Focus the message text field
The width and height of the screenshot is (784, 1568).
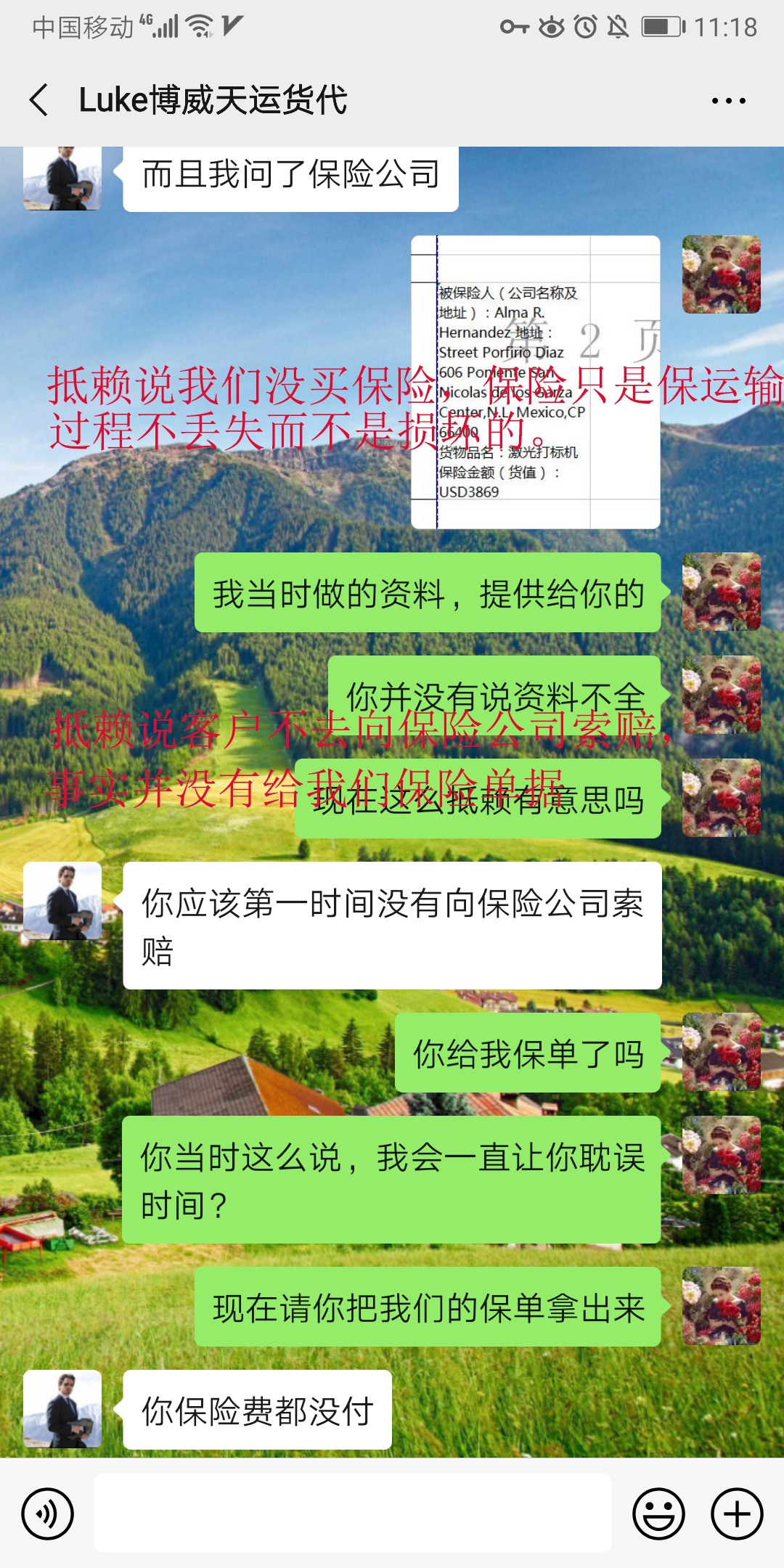353,1514
